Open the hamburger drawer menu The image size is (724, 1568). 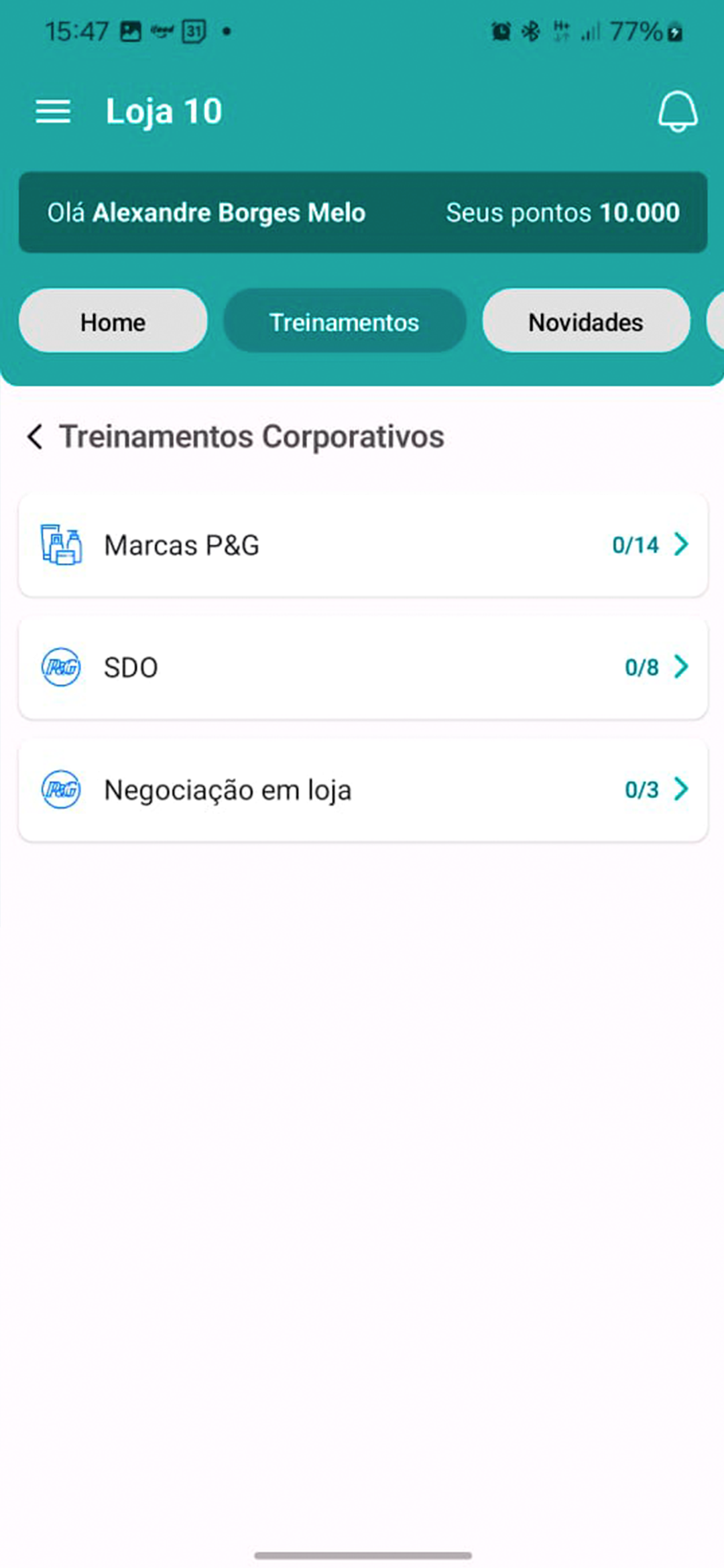[x=53, y=111]
